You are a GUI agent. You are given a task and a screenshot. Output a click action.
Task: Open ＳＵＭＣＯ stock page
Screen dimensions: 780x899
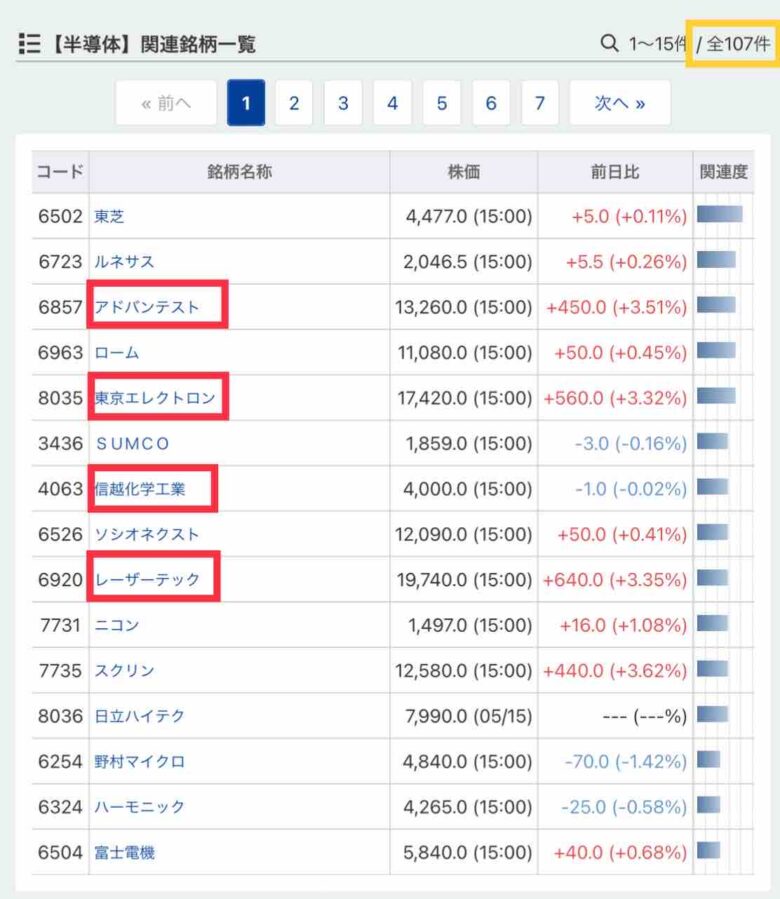tap(132, 443)
